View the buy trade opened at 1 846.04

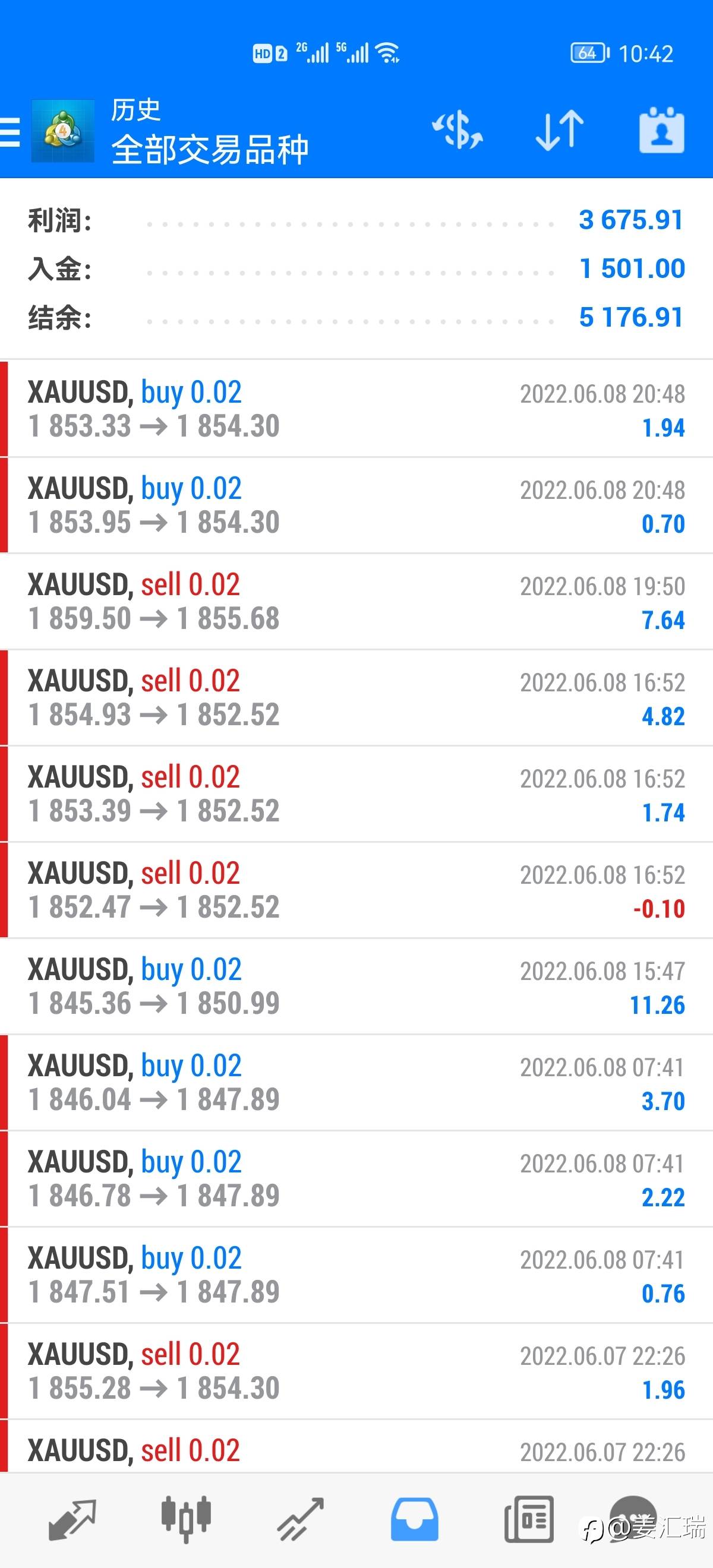(356, 1082)
